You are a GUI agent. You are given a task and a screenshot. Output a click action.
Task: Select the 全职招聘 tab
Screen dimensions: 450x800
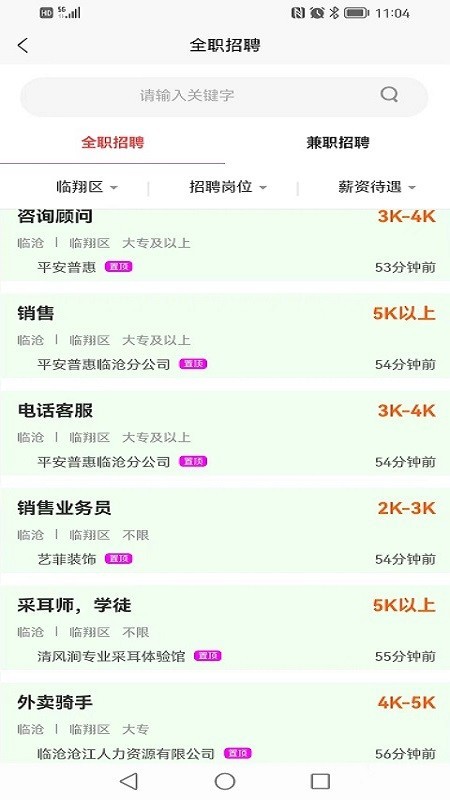point(112,142)
